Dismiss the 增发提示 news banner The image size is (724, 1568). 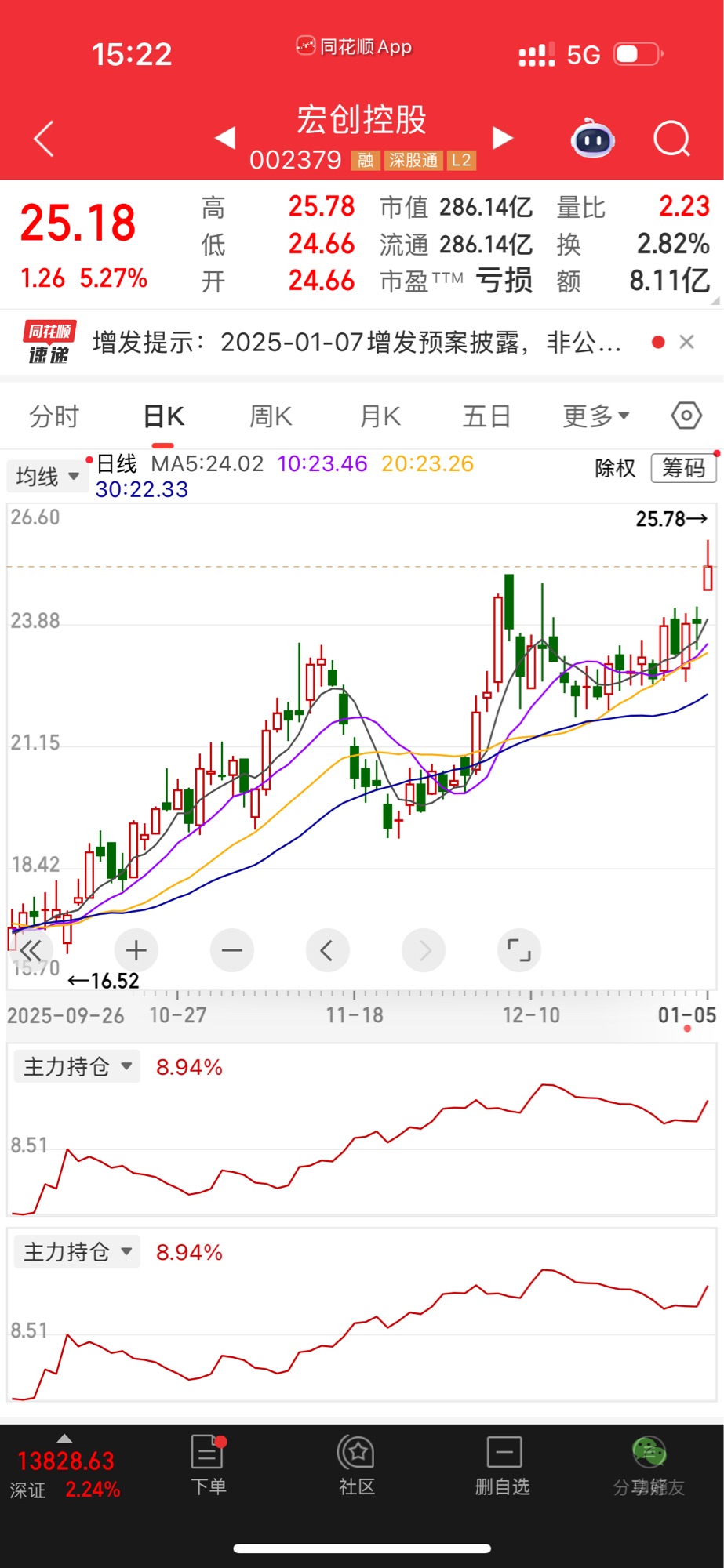pyautogui.click(x=686, y=342)
